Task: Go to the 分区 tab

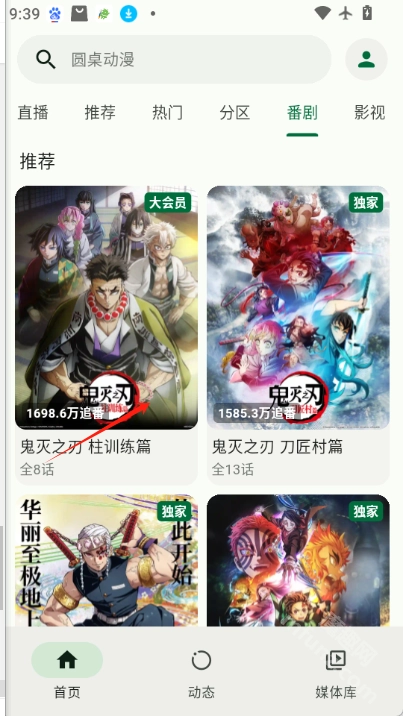Action: (235, 112)
